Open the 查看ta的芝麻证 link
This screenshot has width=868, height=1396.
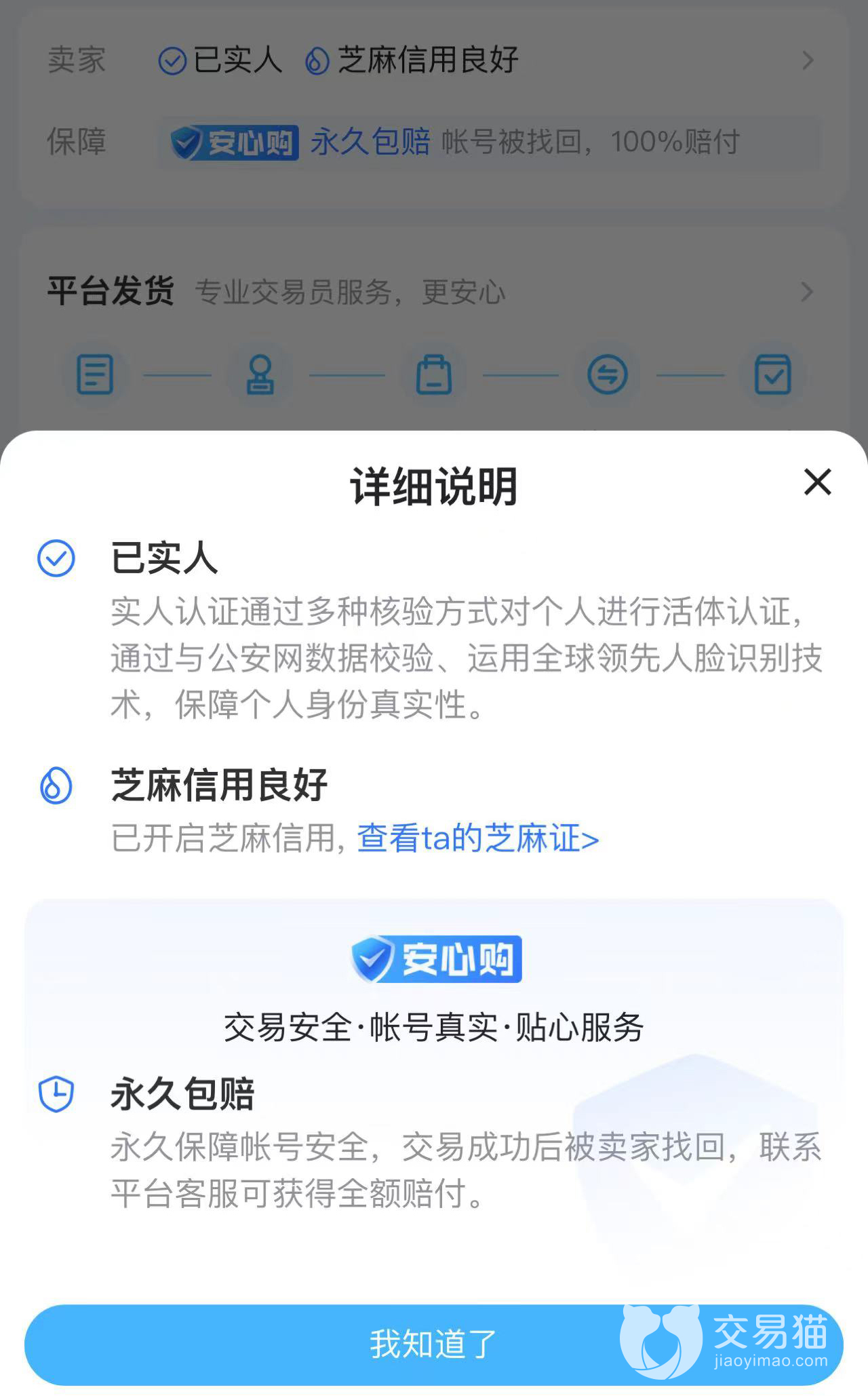point(477,838)
